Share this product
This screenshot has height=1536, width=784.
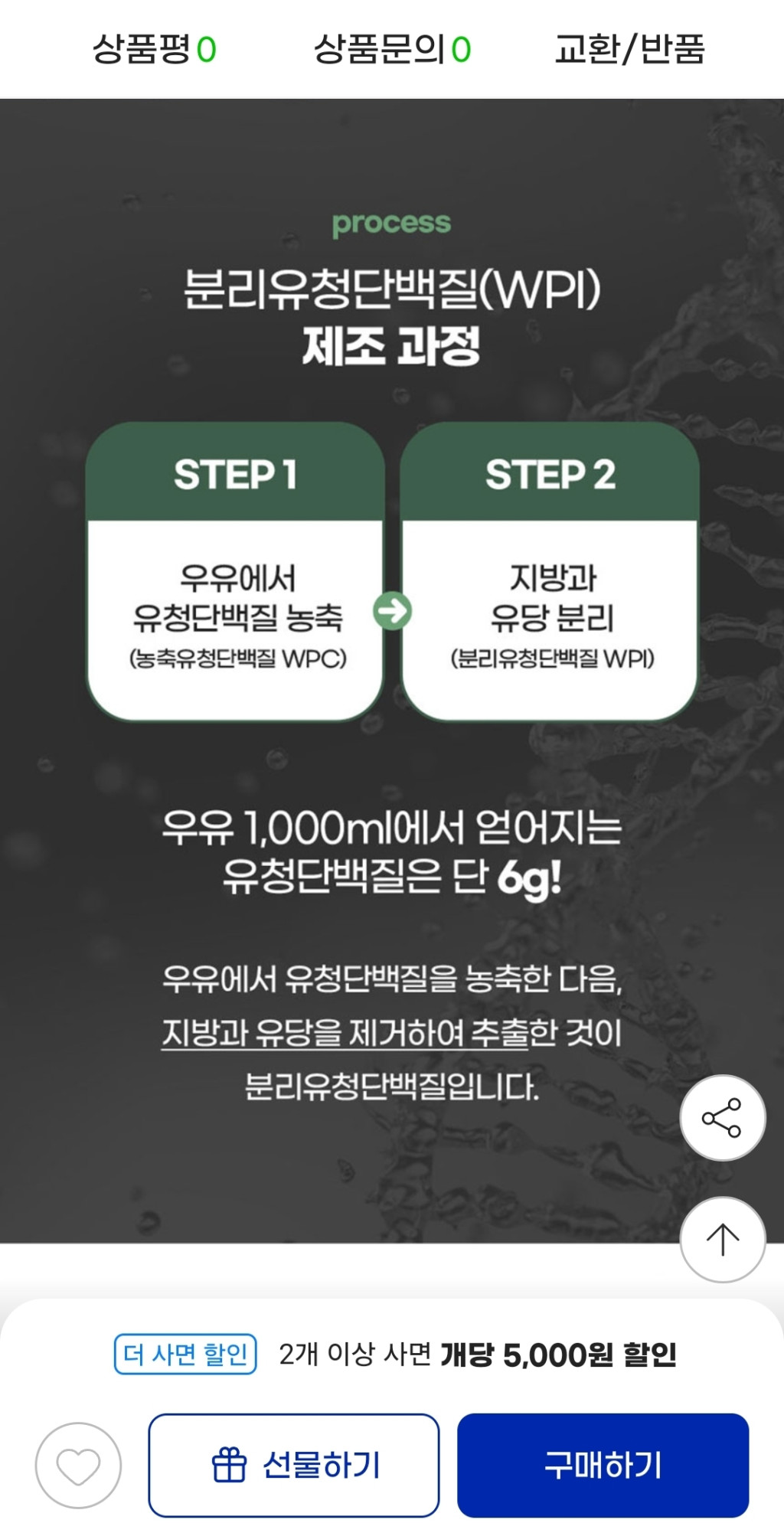tap(722, 1118)
